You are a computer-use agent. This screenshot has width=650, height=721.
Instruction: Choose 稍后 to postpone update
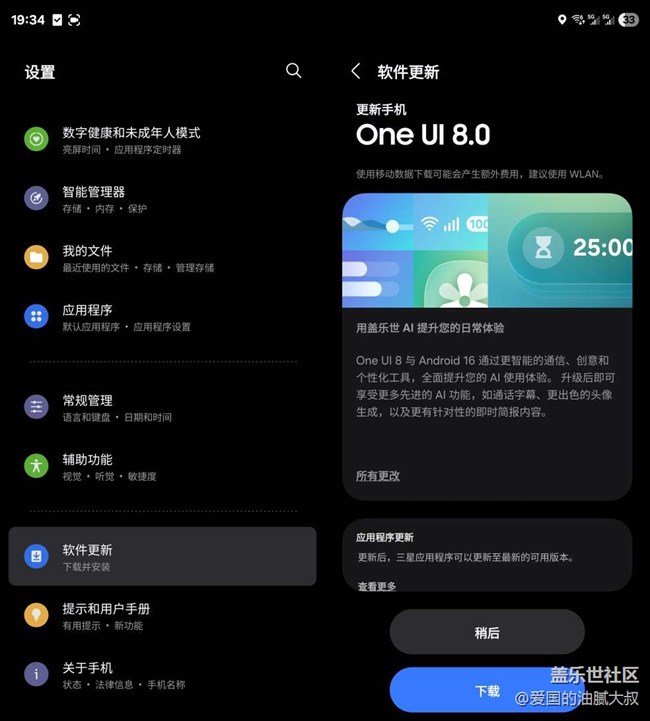487,632
